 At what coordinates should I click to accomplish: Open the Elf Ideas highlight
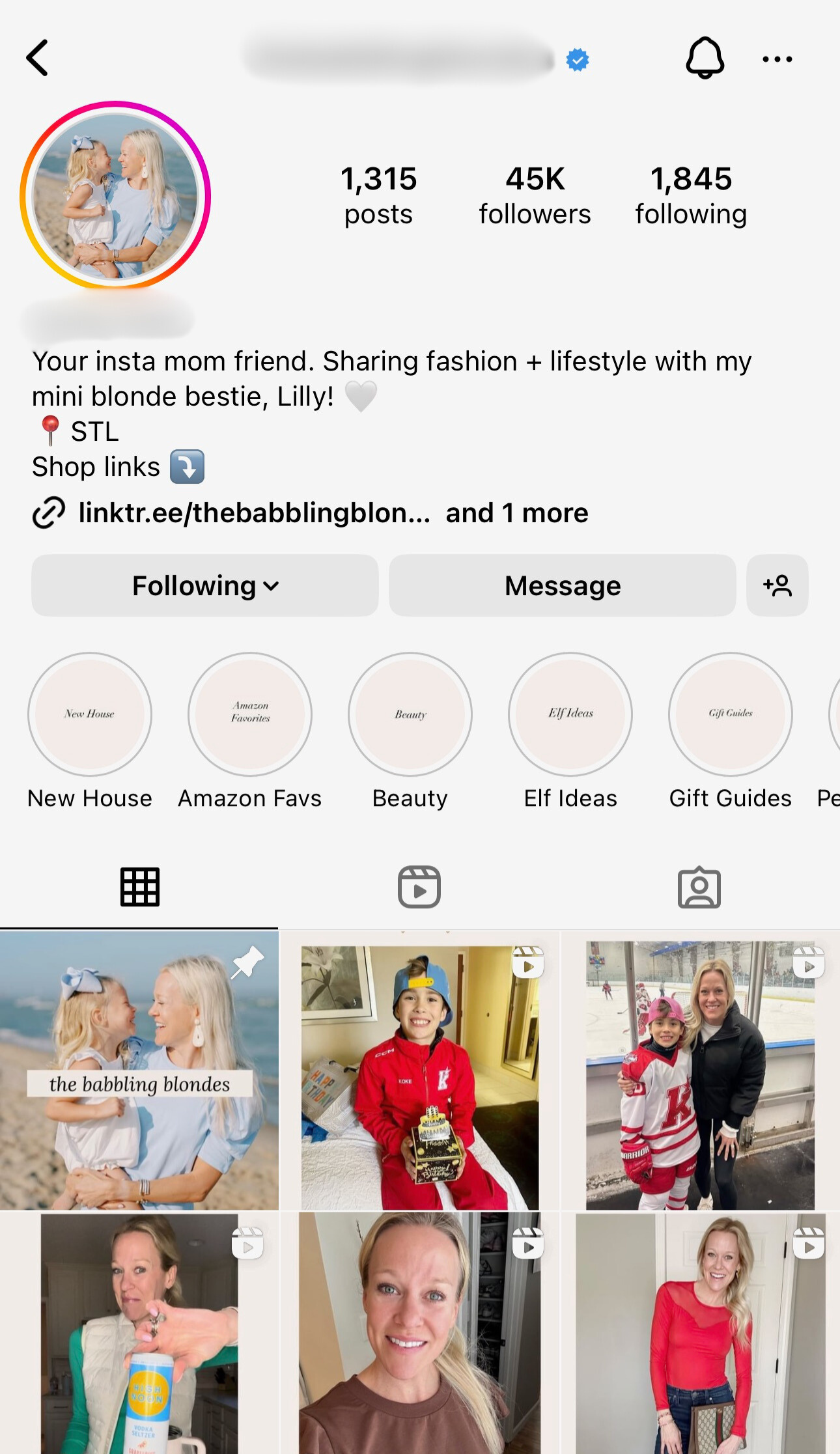(x=570, y=714)
